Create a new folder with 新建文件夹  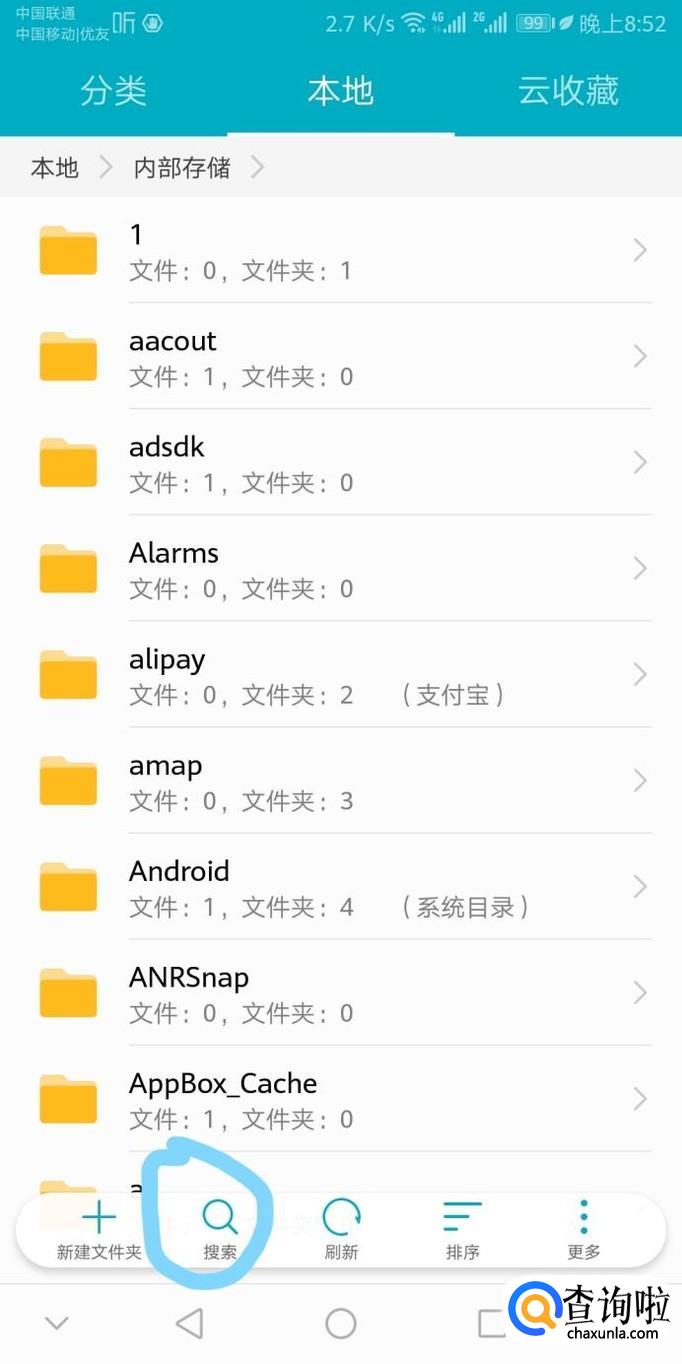99,1230
